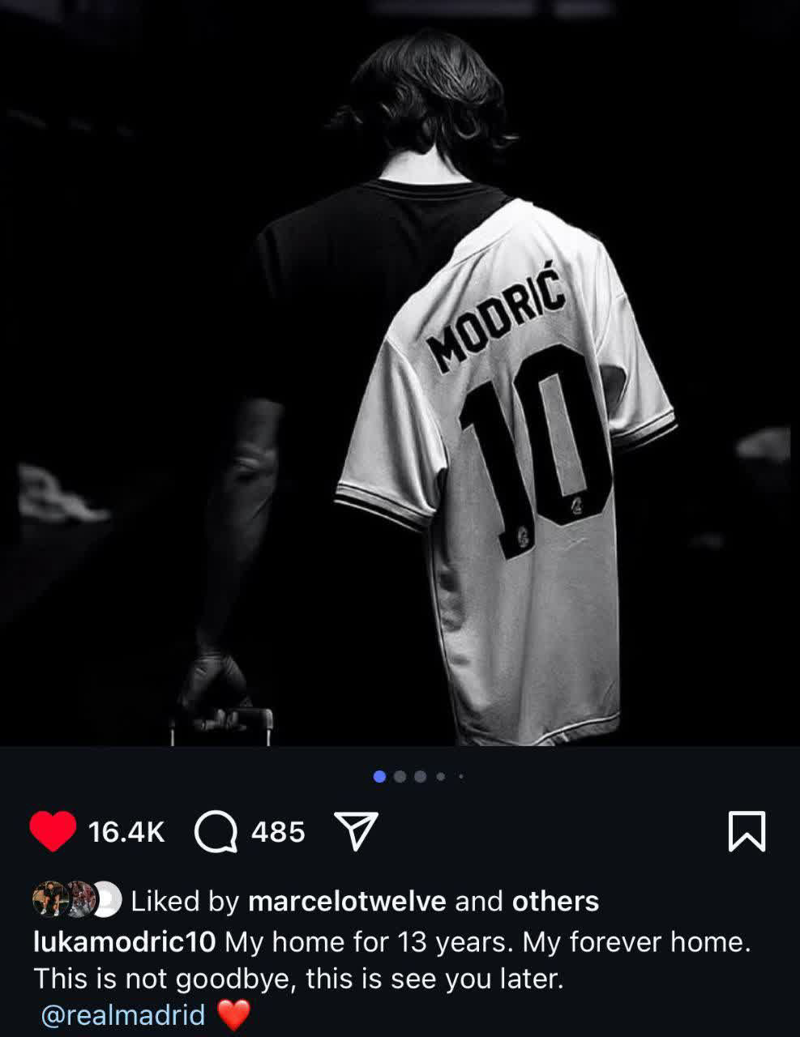The width and height of the screenshot is (800, 1037).
Task: Open lukamodric10's profile from the caption
Action: pyautogui.click(x=125, y=941)
